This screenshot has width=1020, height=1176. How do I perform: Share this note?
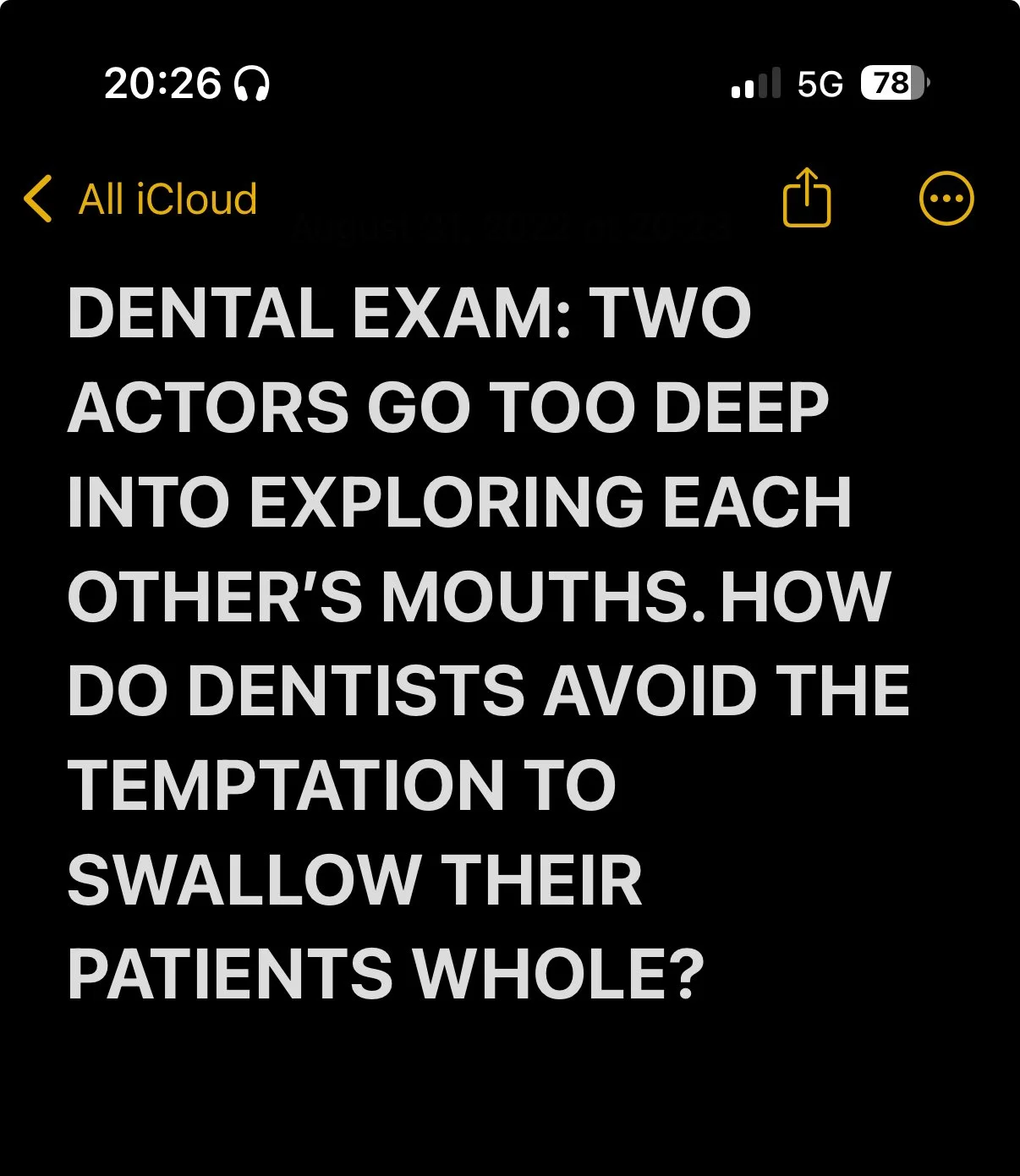click(x=807, y=198)
